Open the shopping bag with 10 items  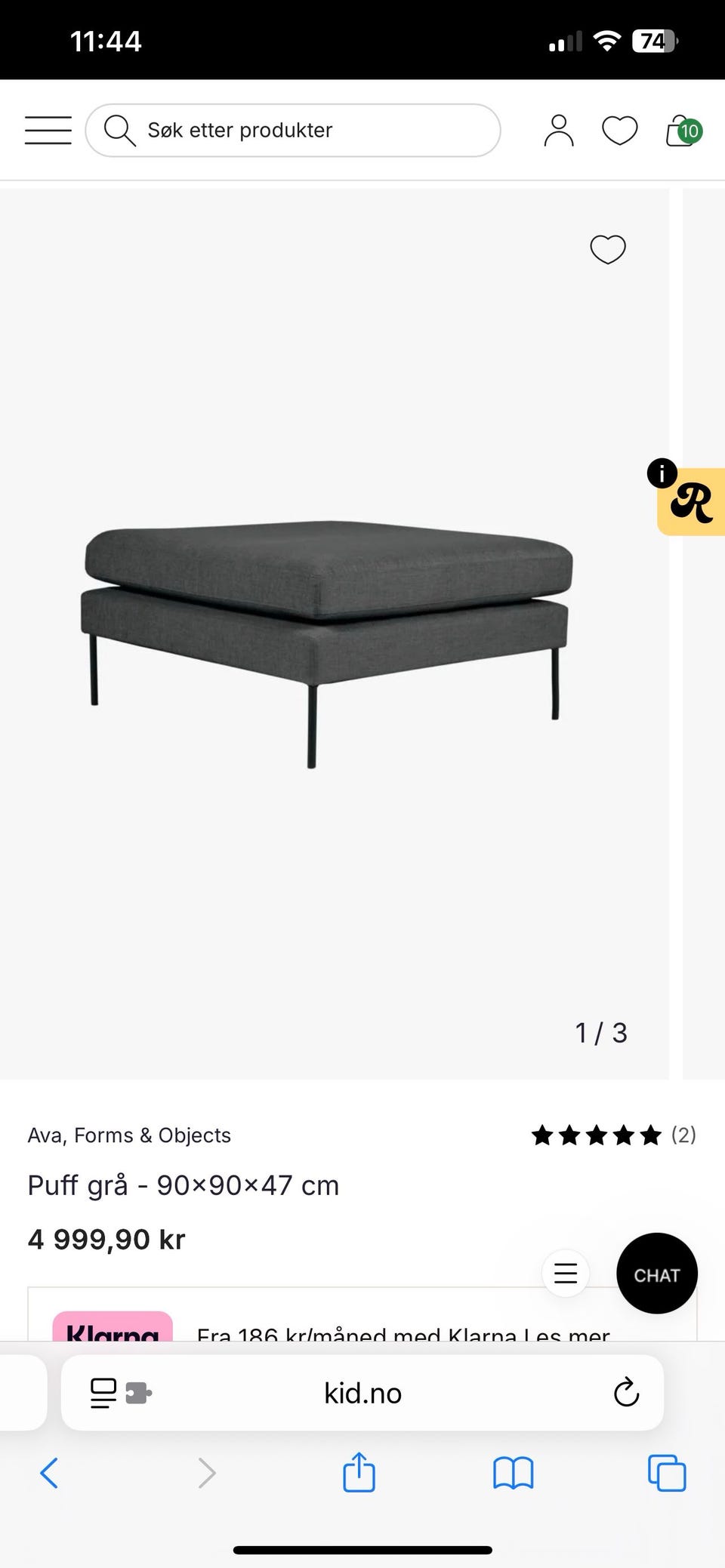click(x=682, y=131)
